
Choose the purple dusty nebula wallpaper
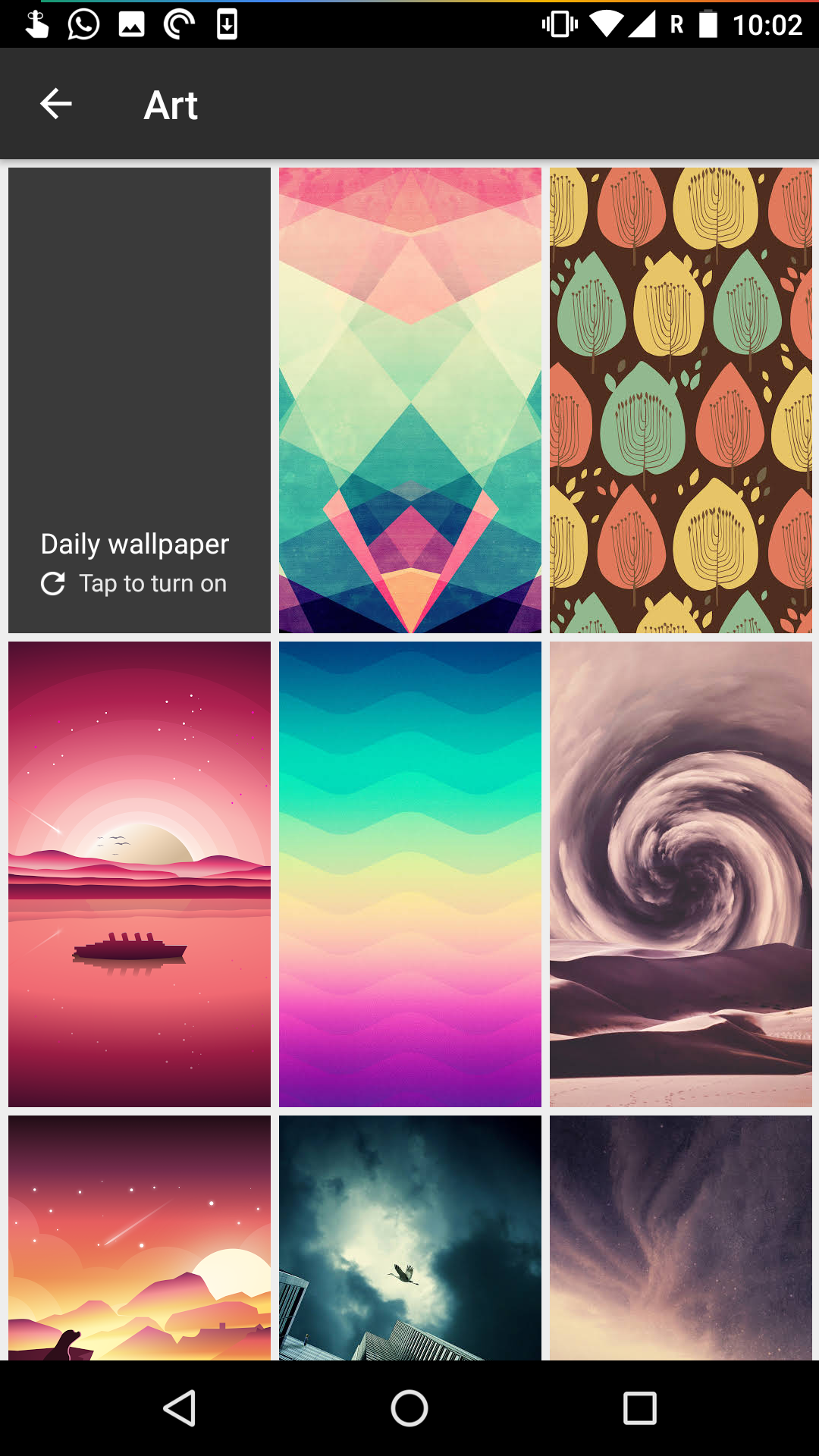point(680,1238)
